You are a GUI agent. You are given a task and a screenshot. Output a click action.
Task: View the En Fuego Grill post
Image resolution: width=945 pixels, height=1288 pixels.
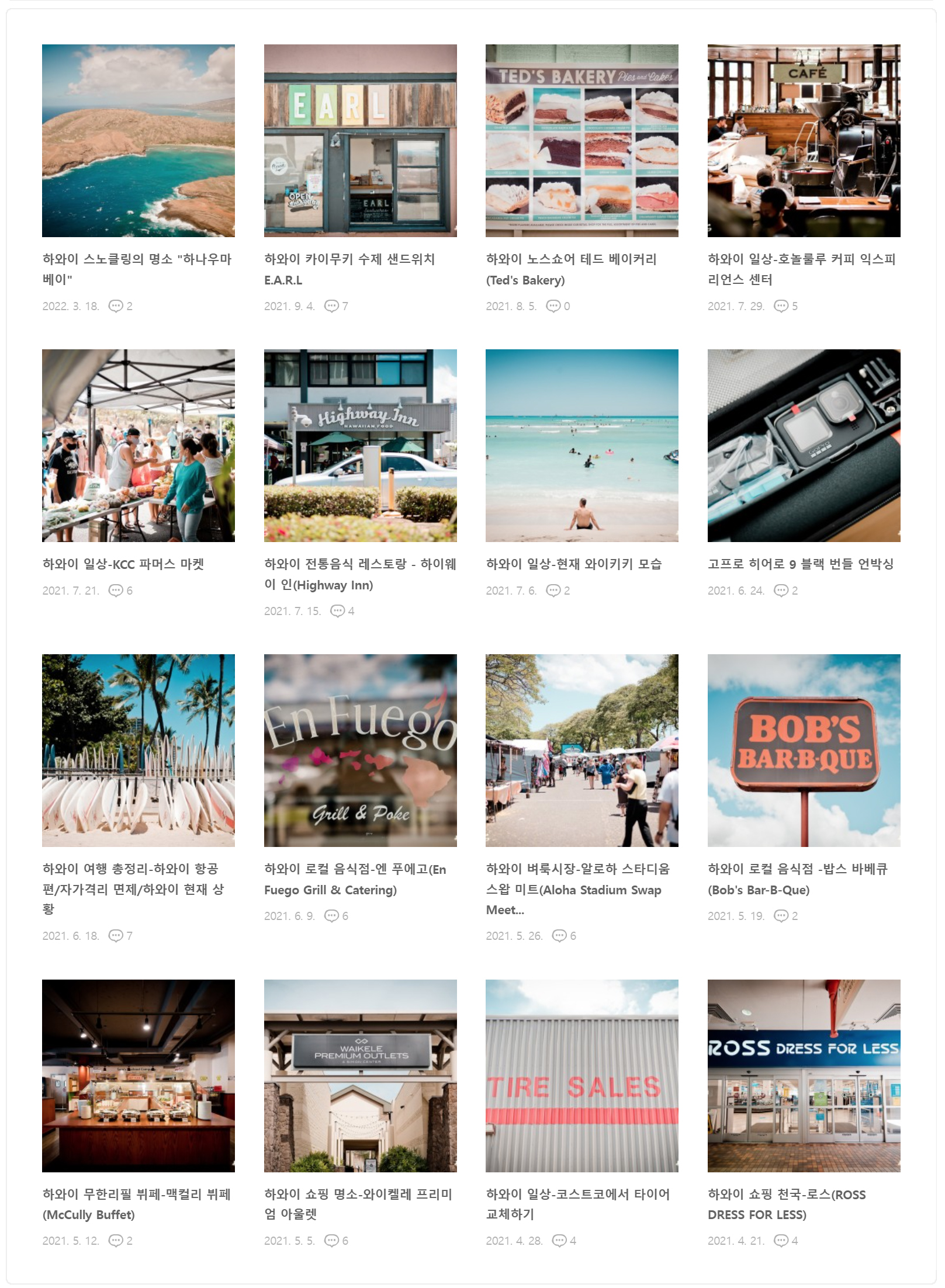click(360, 751)
